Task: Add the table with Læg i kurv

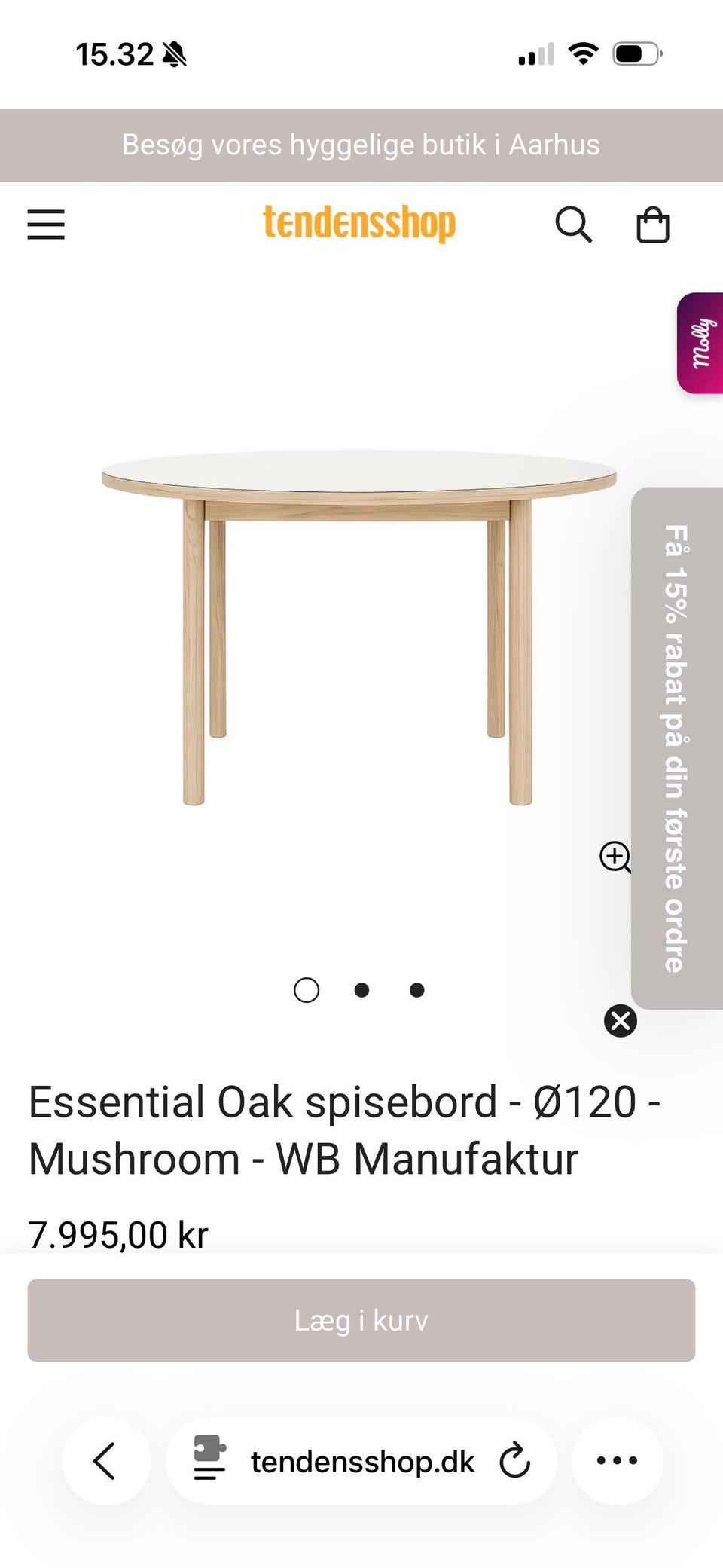Action: coord(361,1320)
